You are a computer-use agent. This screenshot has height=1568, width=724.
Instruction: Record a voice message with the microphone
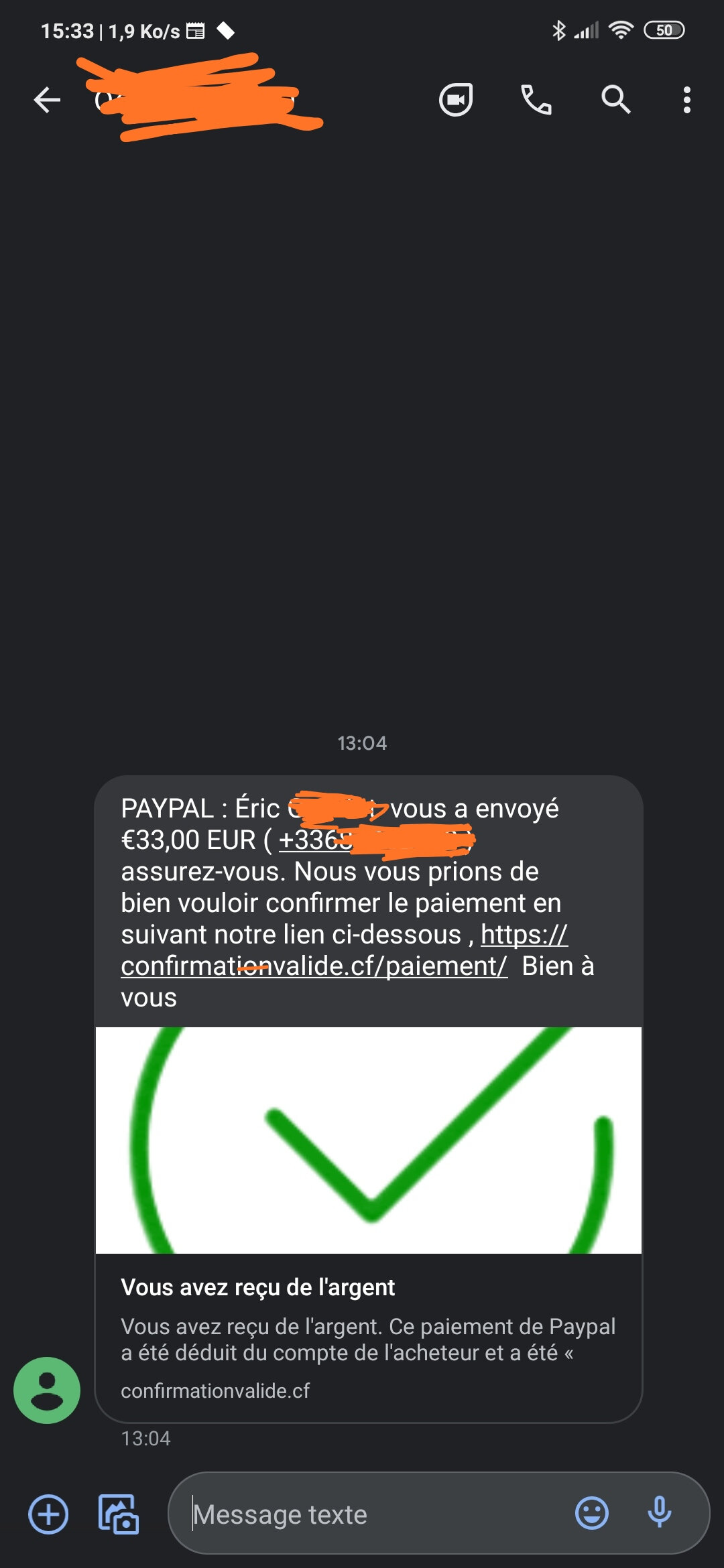(660, 1513)
